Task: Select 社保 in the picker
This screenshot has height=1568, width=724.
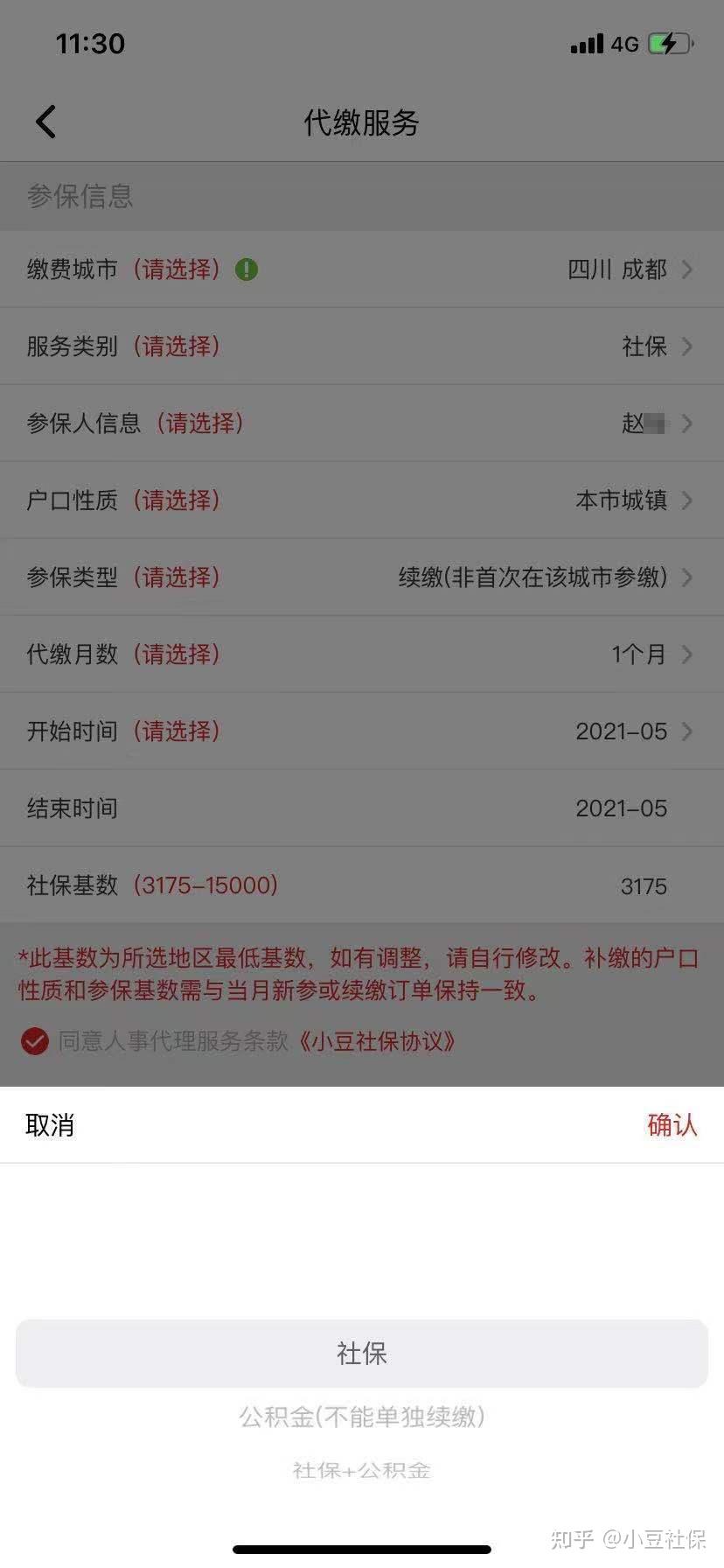Action: tap(362, 1354)
